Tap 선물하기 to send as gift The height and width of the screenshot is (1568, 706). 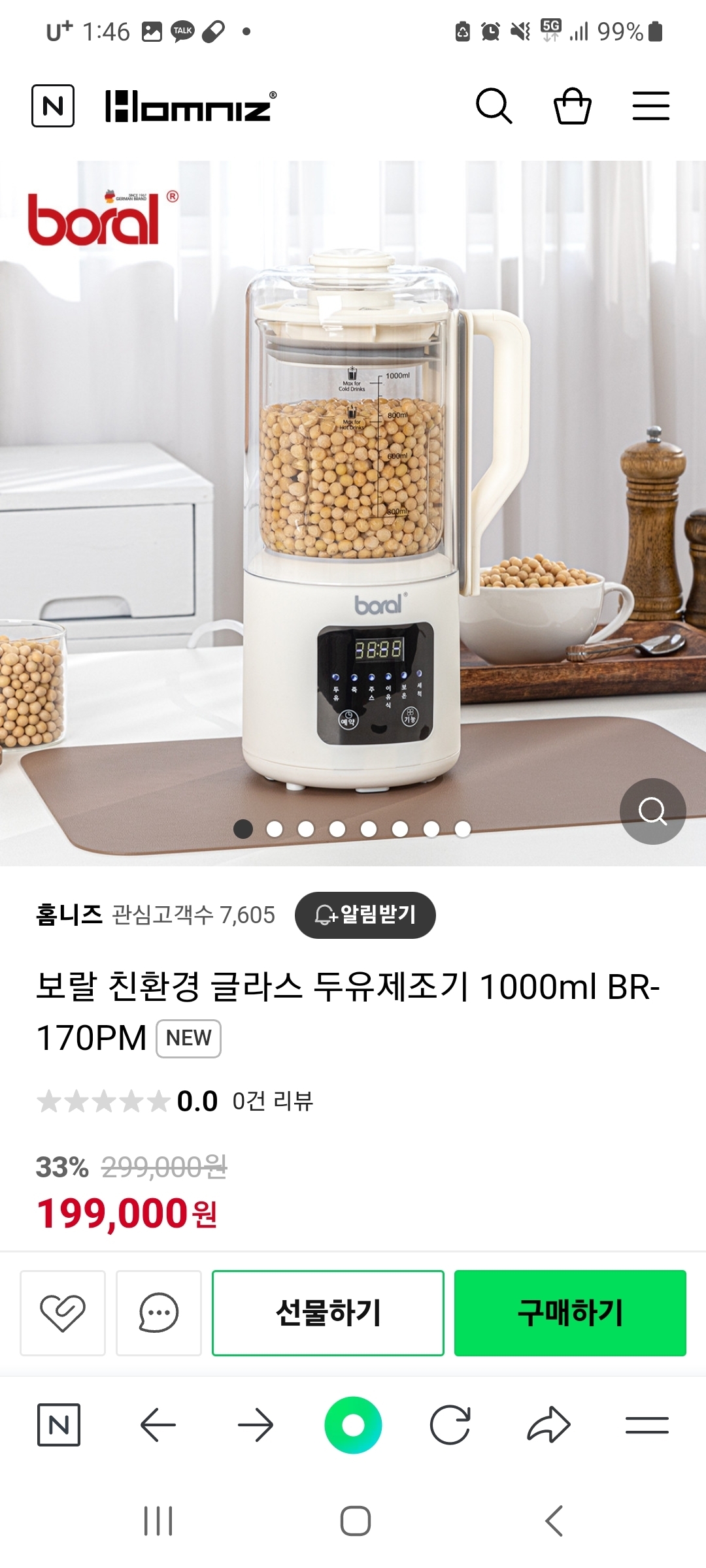[x=328, y=1313]
